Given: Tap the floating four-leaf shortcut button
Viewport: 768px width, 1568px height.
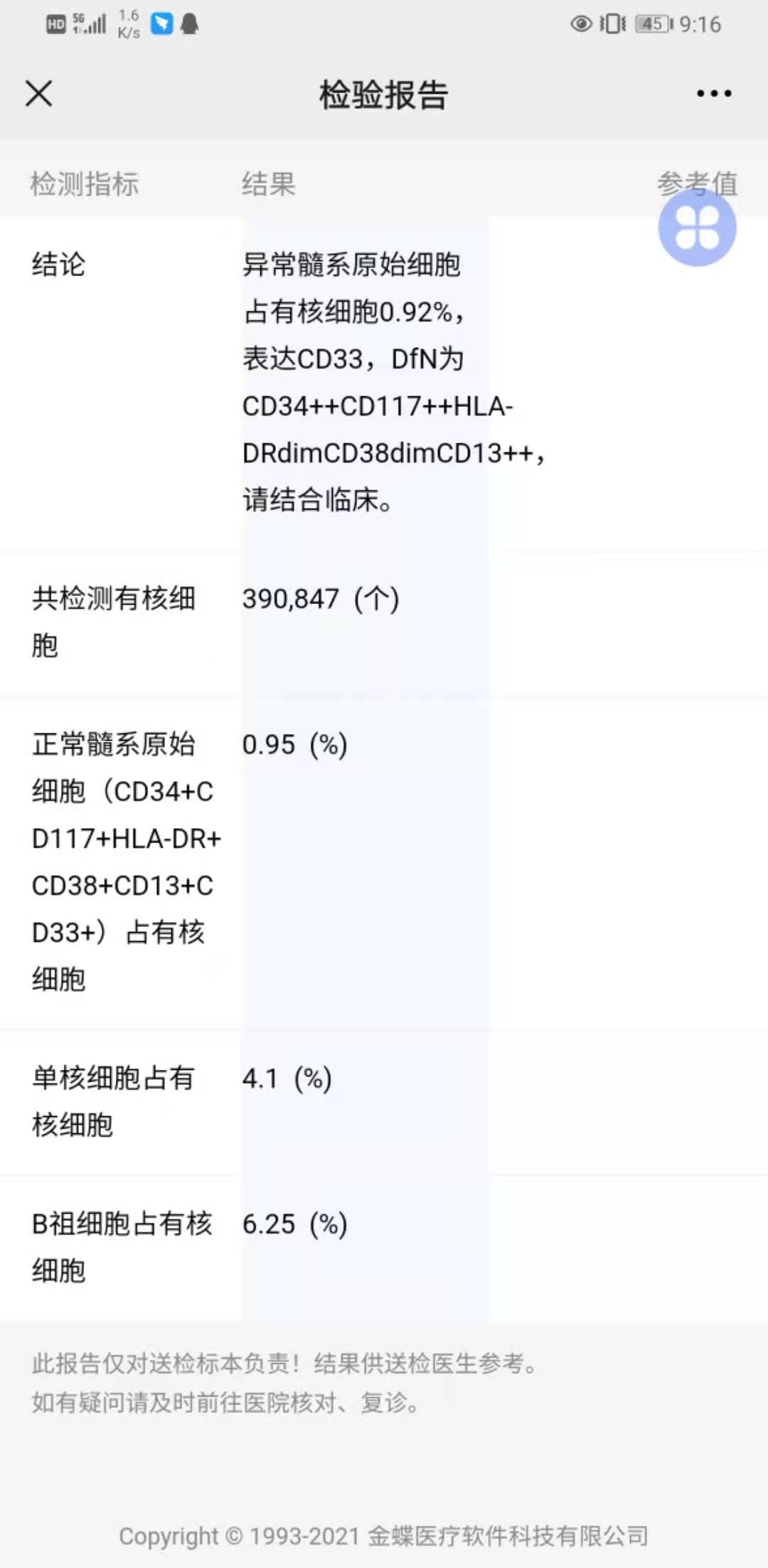Looking at the screenshot, I should [697, 228].
